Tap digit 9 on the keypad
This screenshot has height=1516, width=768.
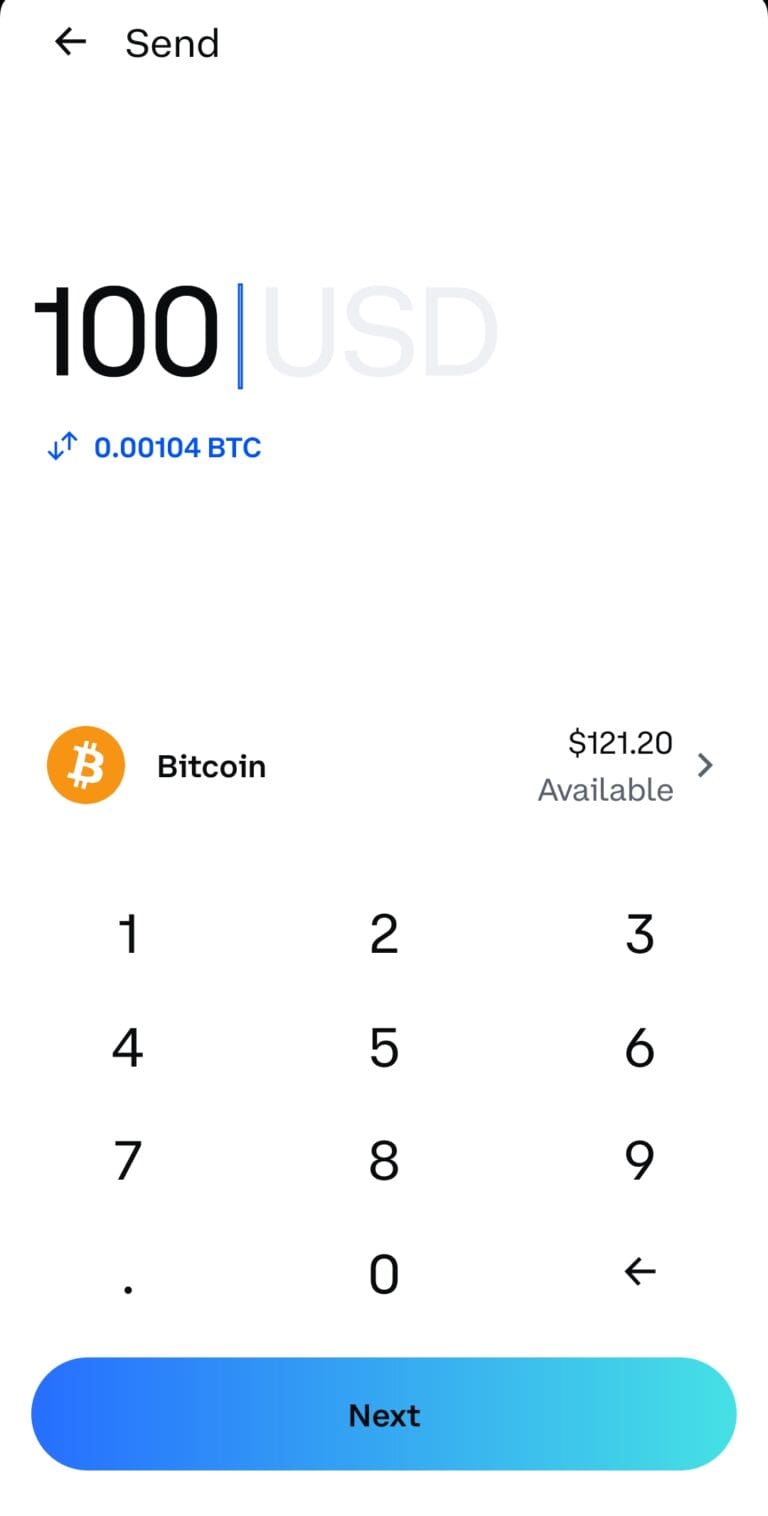tap(639, 1160)
